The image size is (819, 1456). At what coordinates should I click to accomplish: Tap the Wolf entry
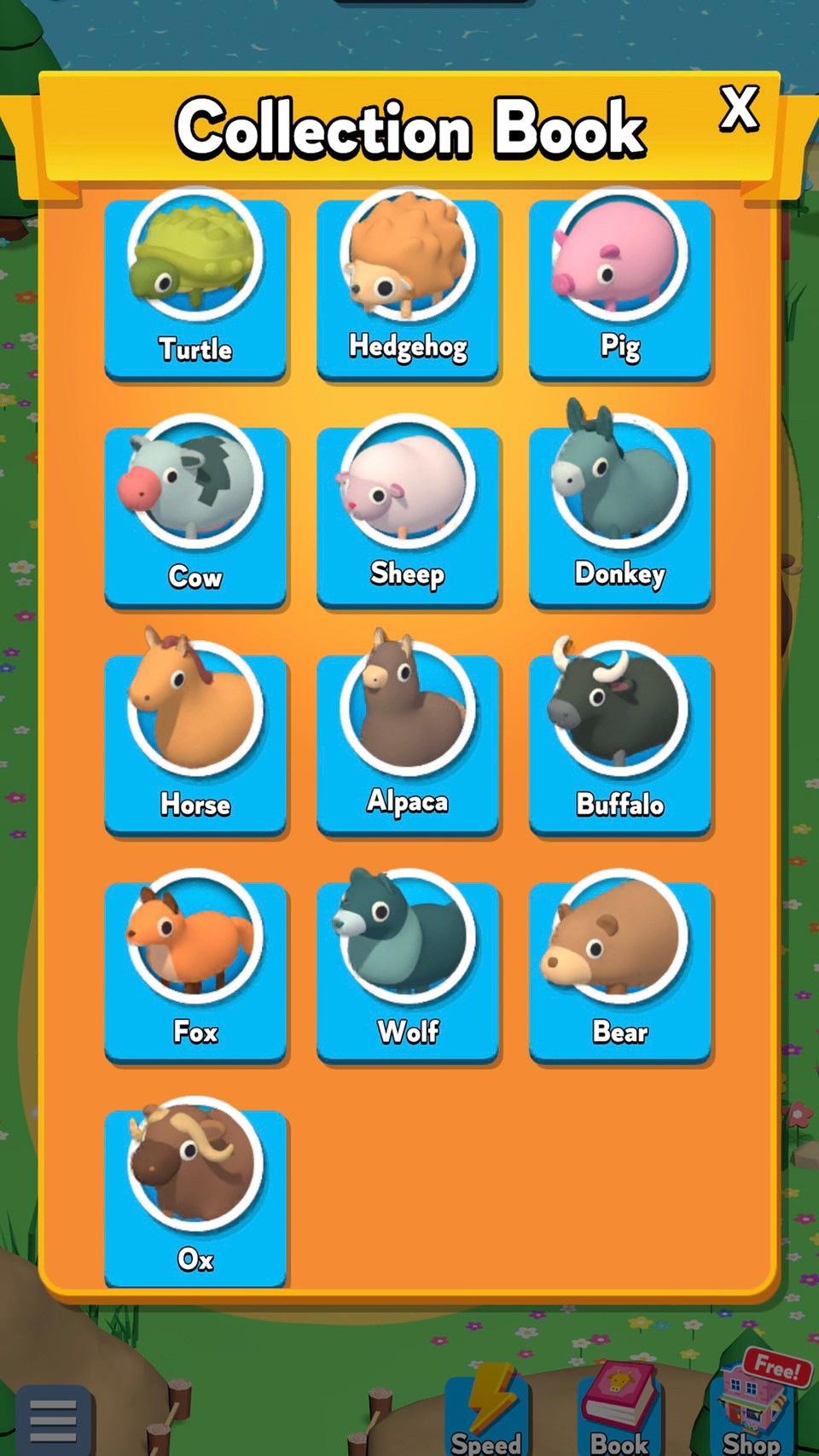407,966
